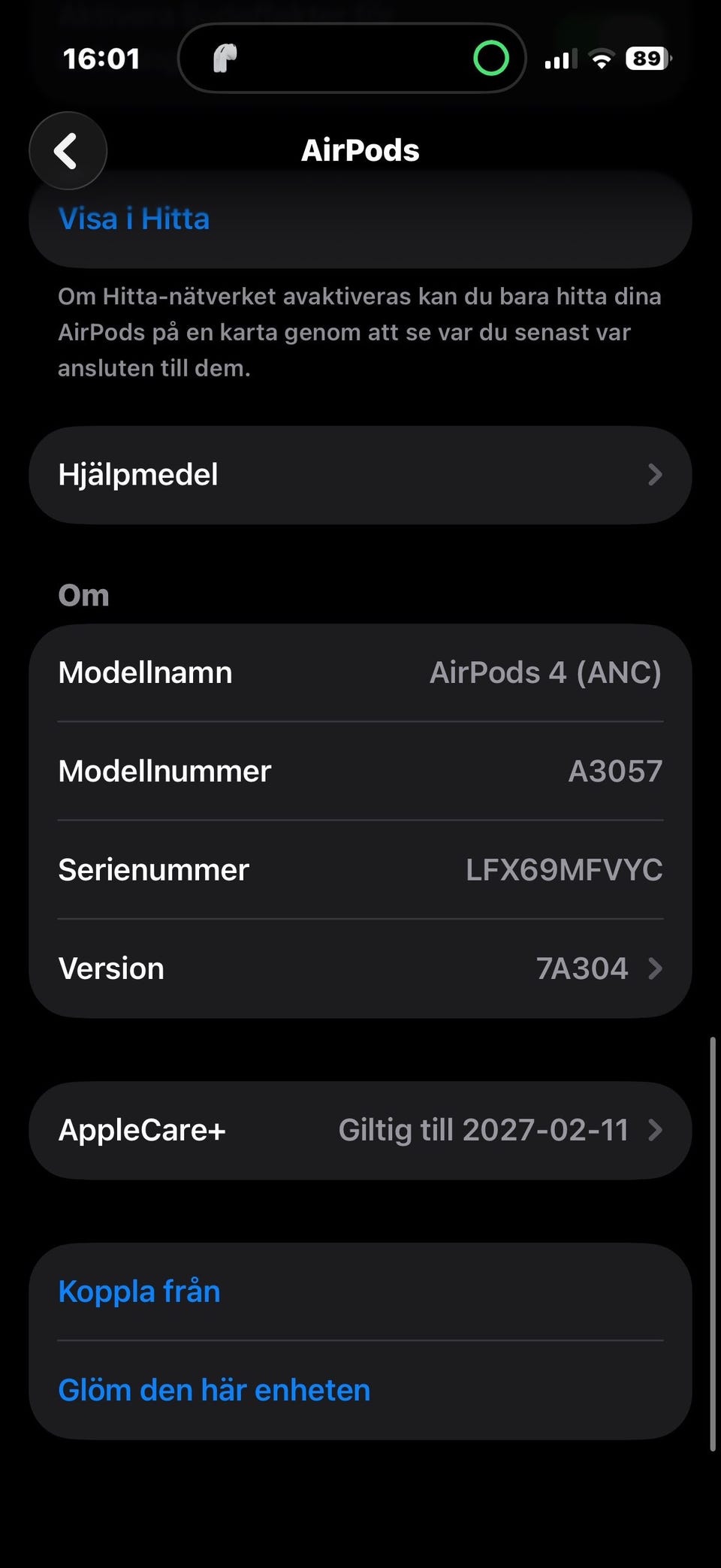Tap Koppla från to disconnect AirPods
Screen dimensions: 721x1568
point(140,1292)
